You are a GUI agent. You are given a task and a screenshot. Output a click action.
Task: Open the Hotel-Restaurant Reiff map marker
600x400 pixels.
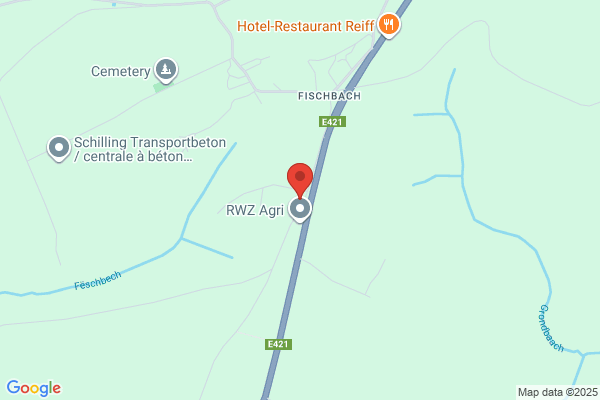pos(389,25)
